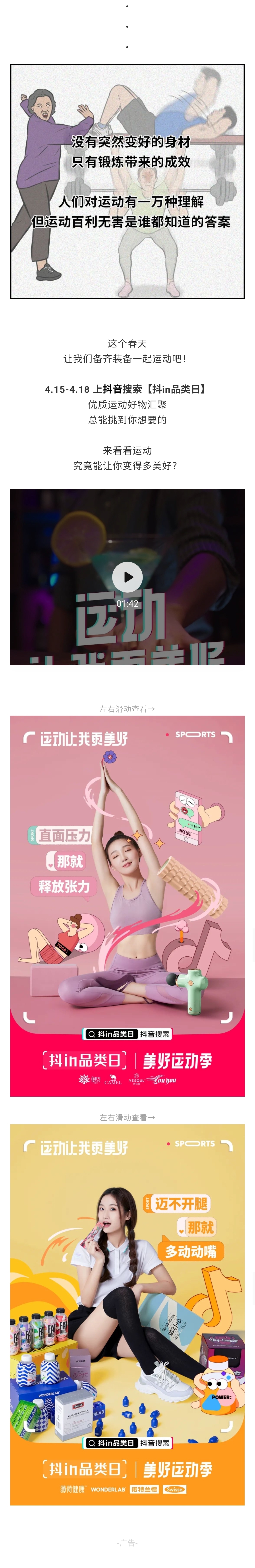View the cartoon workout illustration at top
Image resolution: width=255 pixels, height=1568 pixels.
point(127,181)
